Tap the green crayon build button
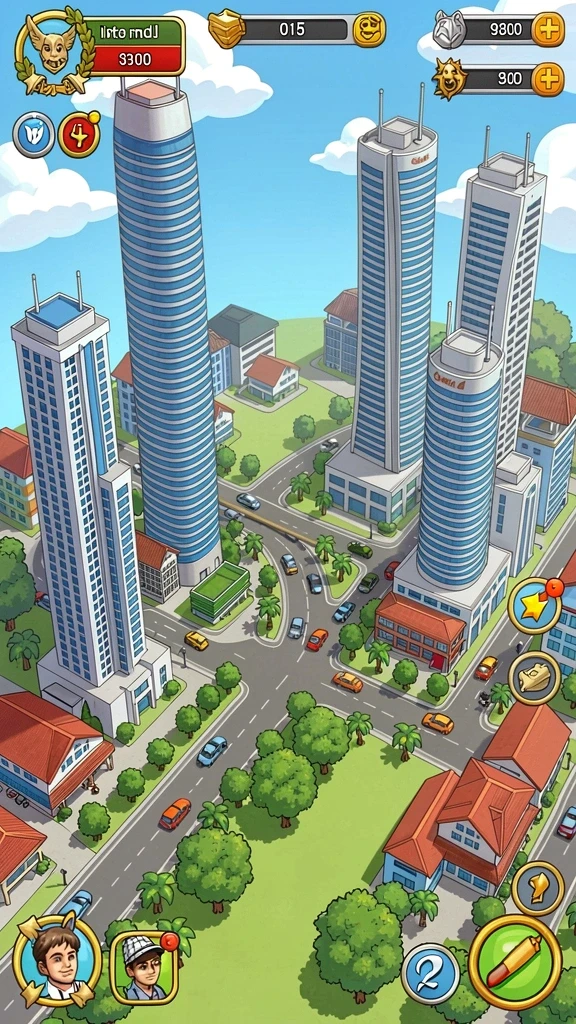Image resolution: width=576 pixels, height=1024 pixels. 515,963
